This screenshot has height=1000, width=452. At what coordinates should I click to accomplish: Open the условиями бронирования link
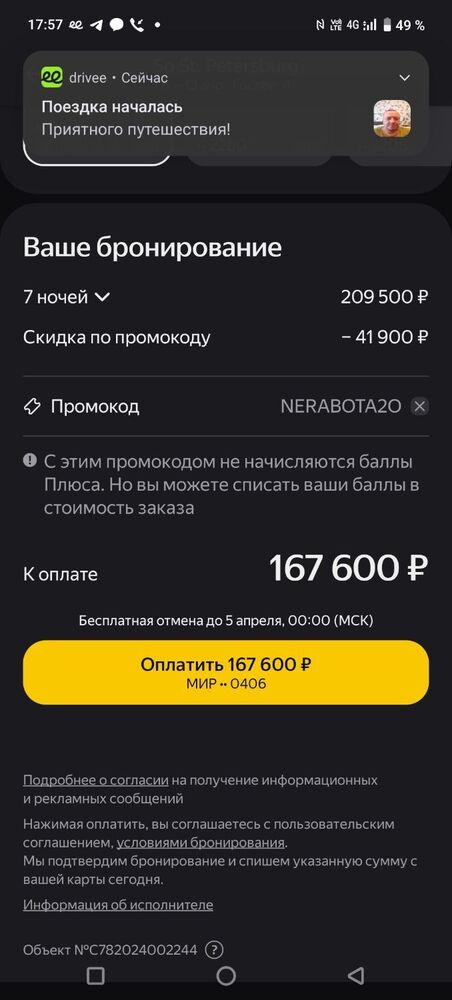point(200,842)
